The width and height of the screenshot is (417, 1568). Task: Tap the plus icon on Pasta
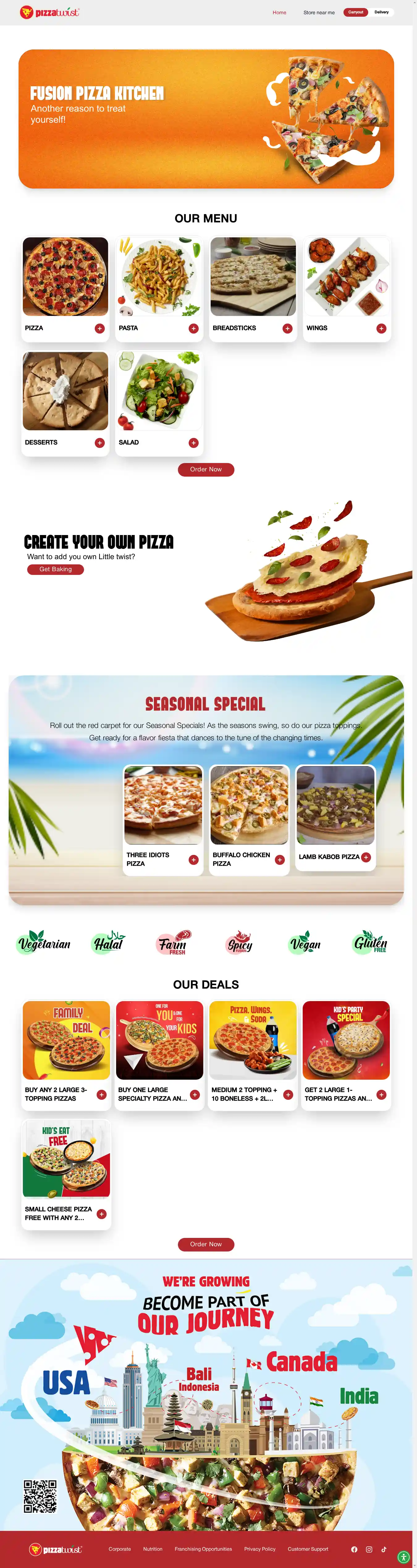[x=193, y=329]
